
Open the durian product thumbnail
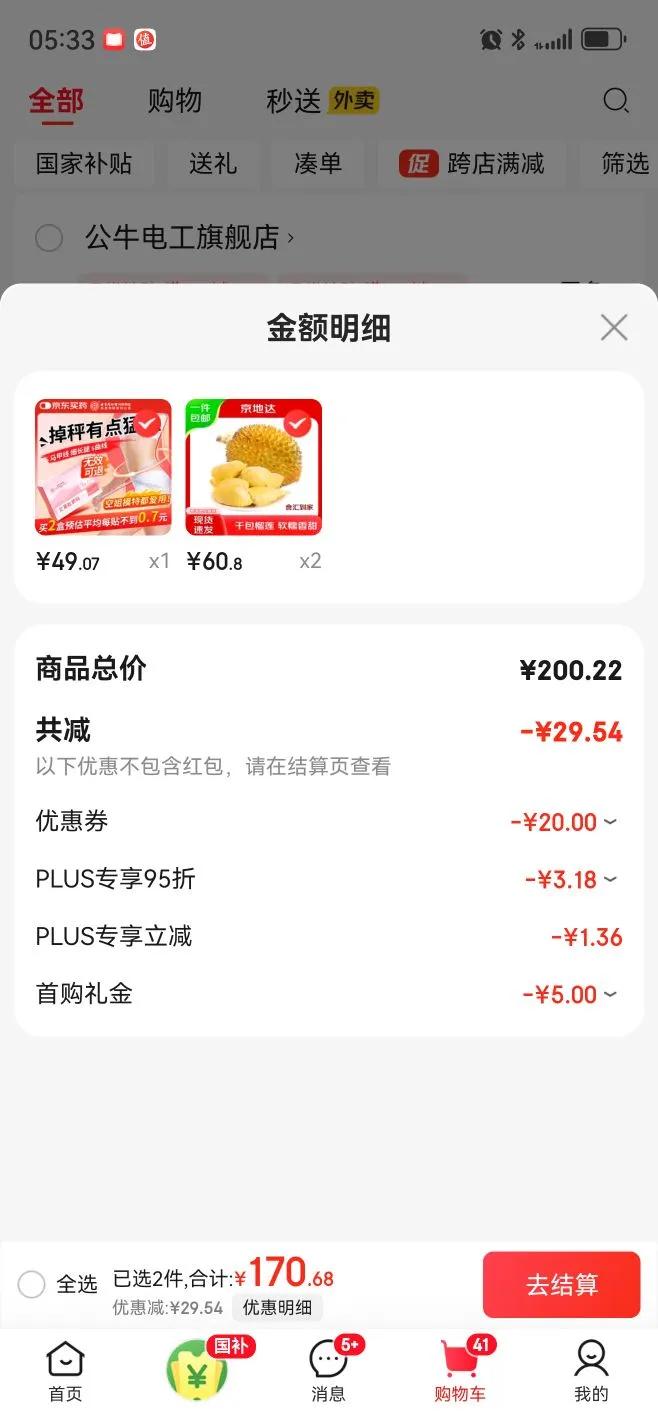(x=254, y=467)
